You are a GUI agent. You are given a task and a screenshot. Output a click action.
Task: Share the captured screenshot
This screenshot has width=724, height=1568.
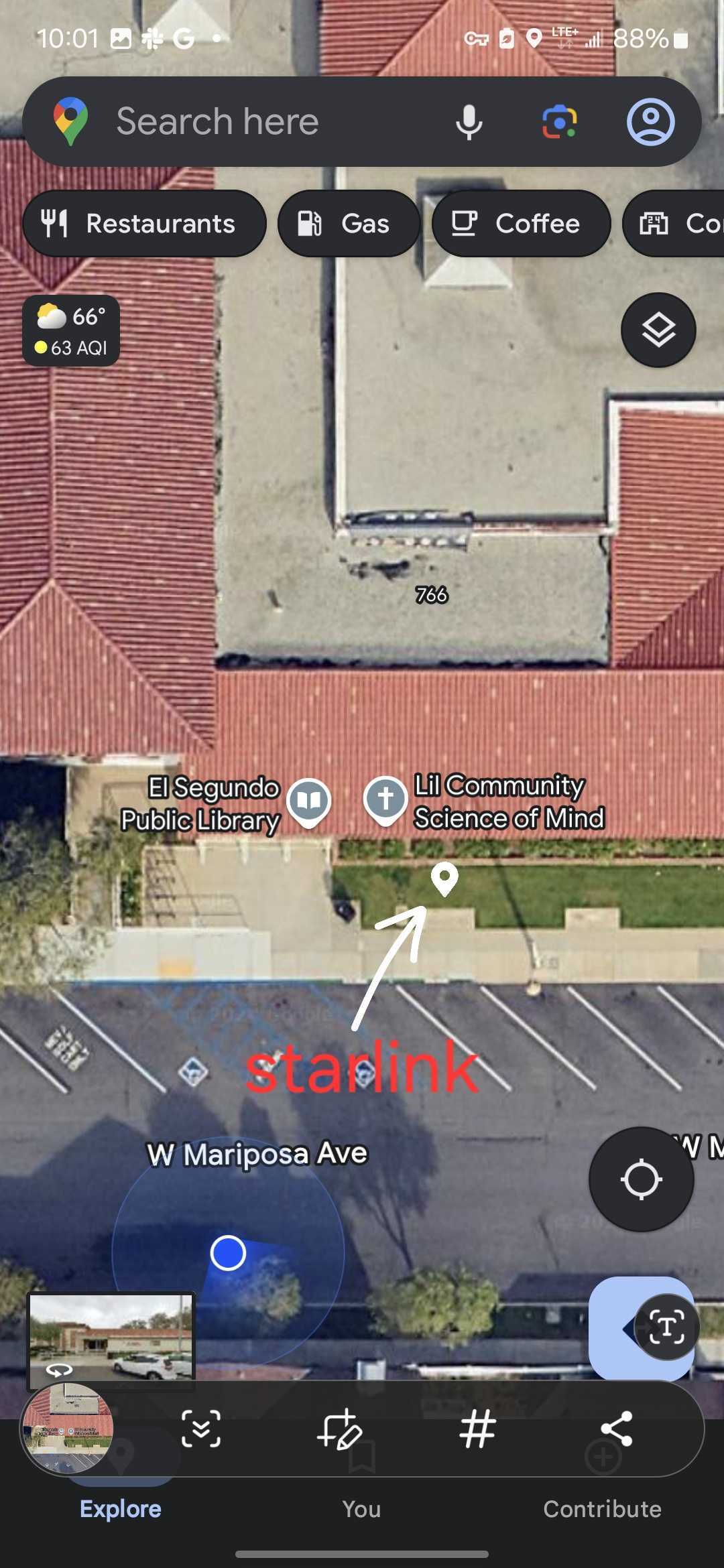617,1429
